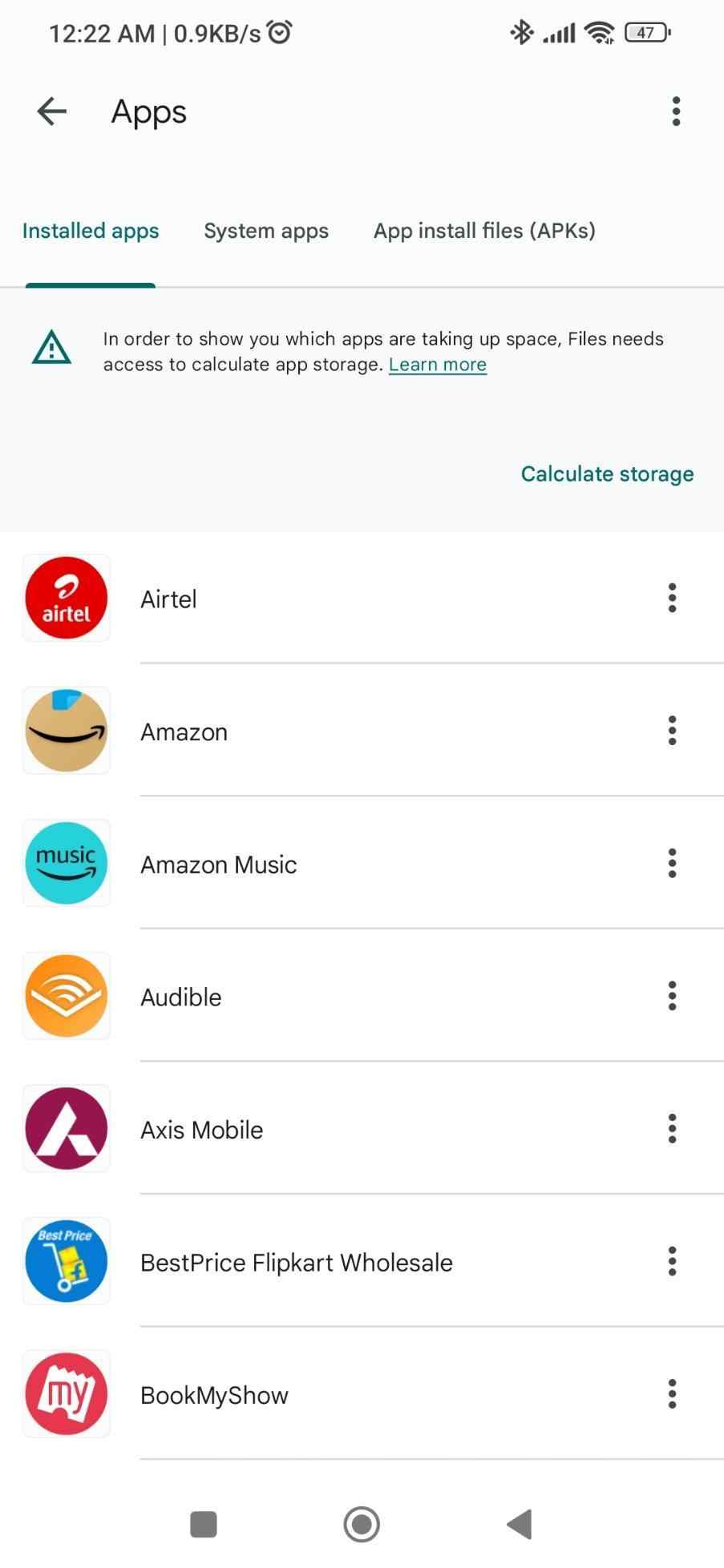The height and width of the screenshot is (1568, 724).
Task: Open the Axis Mobile icon
Action: coord(66,1128)
